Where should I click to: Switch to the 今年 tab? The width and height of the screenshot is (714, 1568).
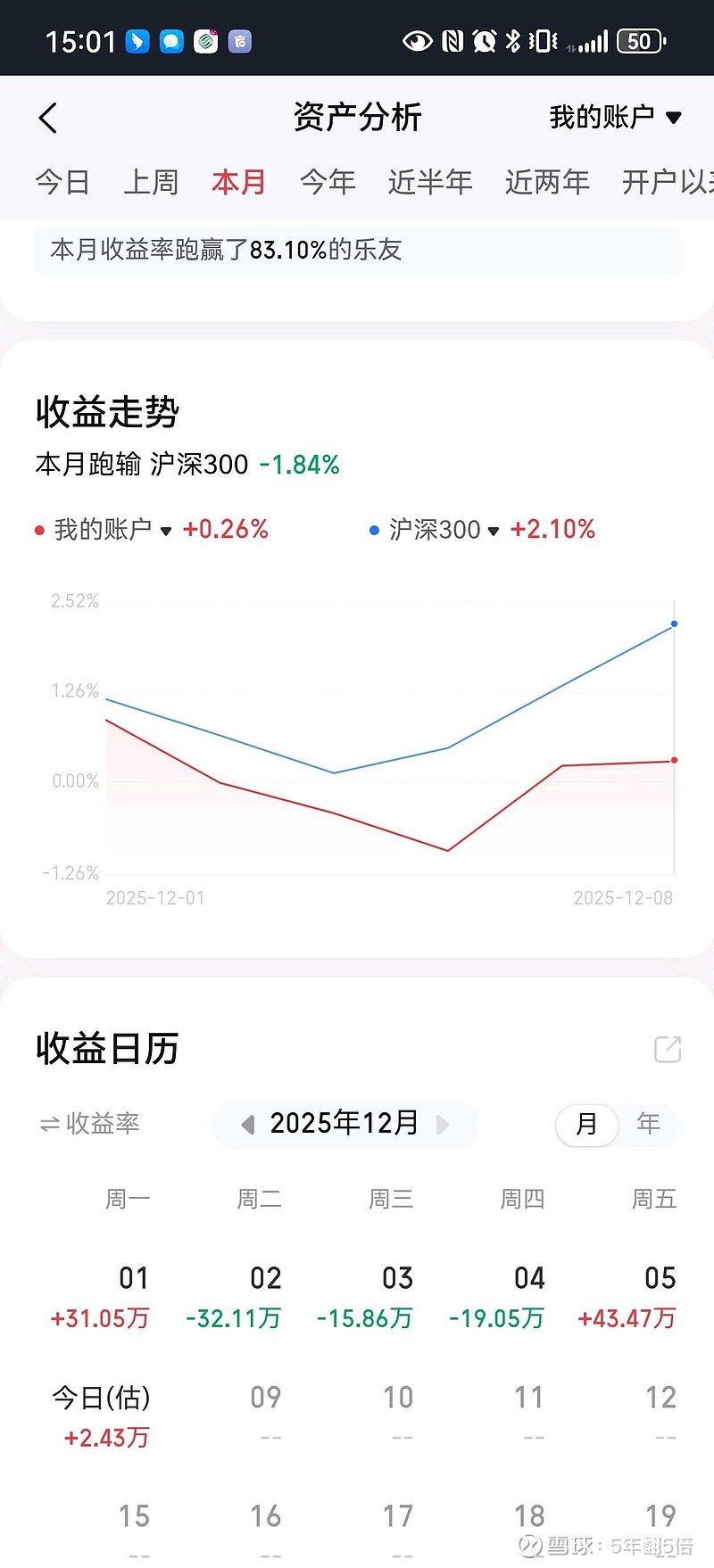[328, 181]
